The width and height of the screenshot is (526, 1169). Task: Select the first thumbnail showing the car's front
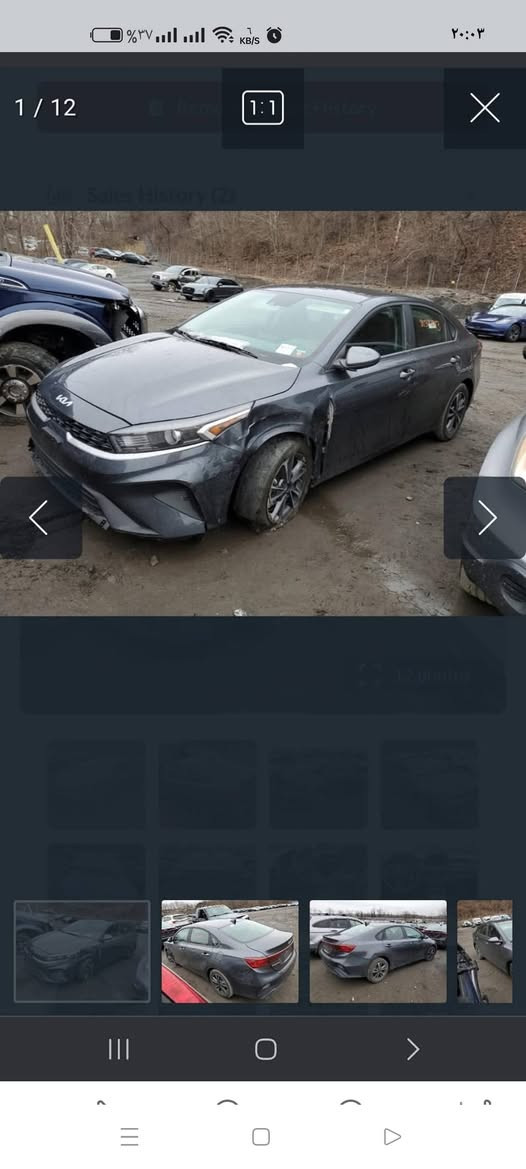point(82,951)
